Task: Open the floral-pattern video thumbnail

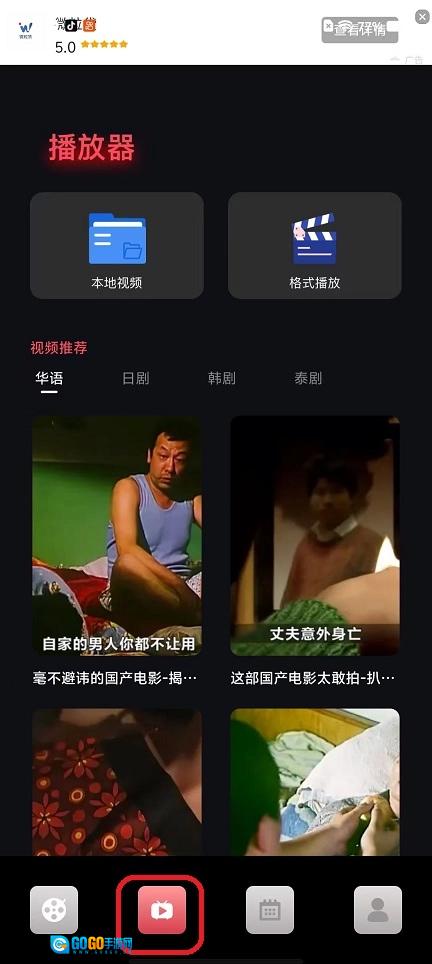Action: (x=117, y=782)
